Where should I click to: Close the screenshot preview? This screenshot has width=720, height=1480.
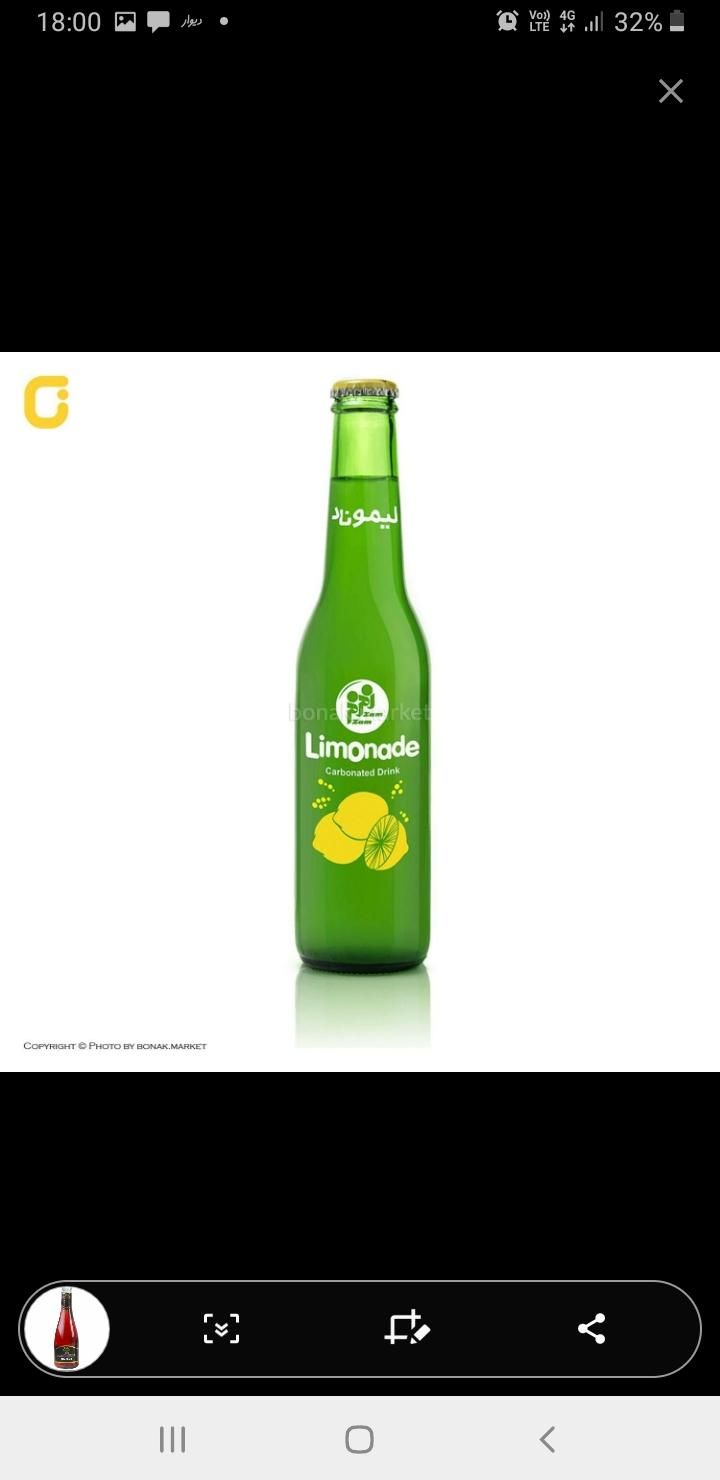(x=670, y=91)
